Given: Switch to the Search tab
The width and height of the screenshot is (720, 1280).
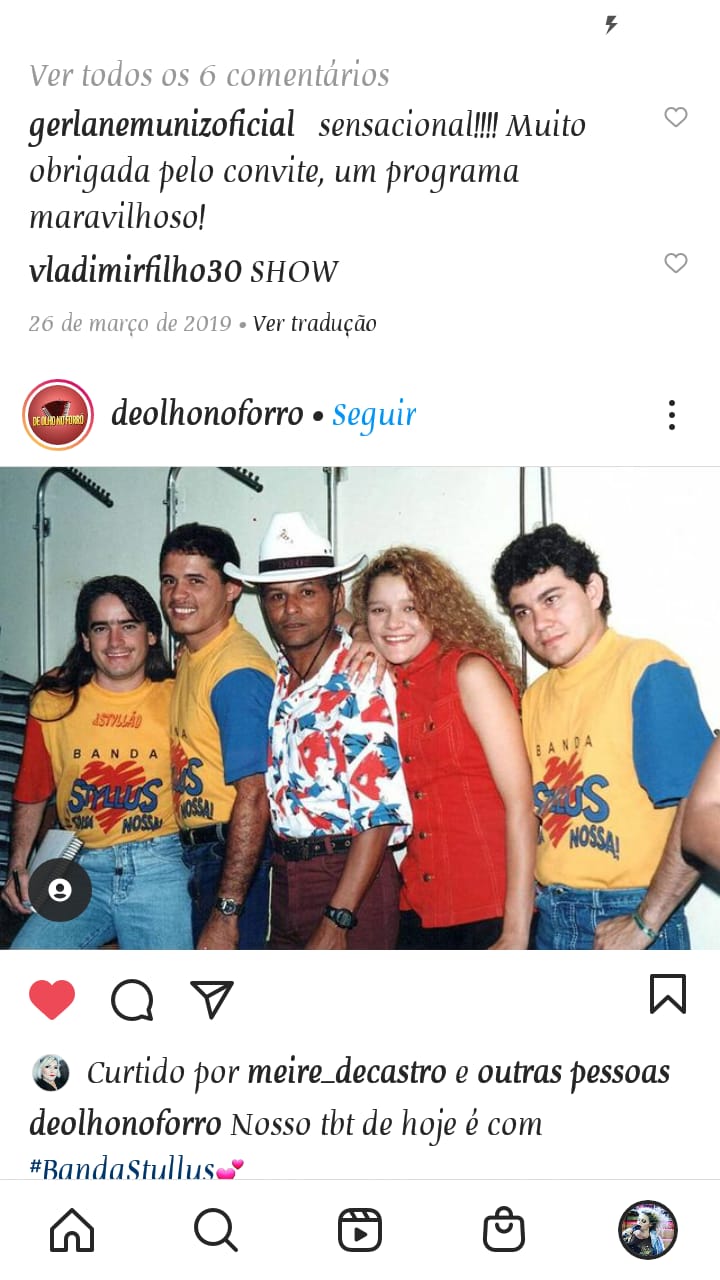Looking at the screenshot, I should point(216,1230).
